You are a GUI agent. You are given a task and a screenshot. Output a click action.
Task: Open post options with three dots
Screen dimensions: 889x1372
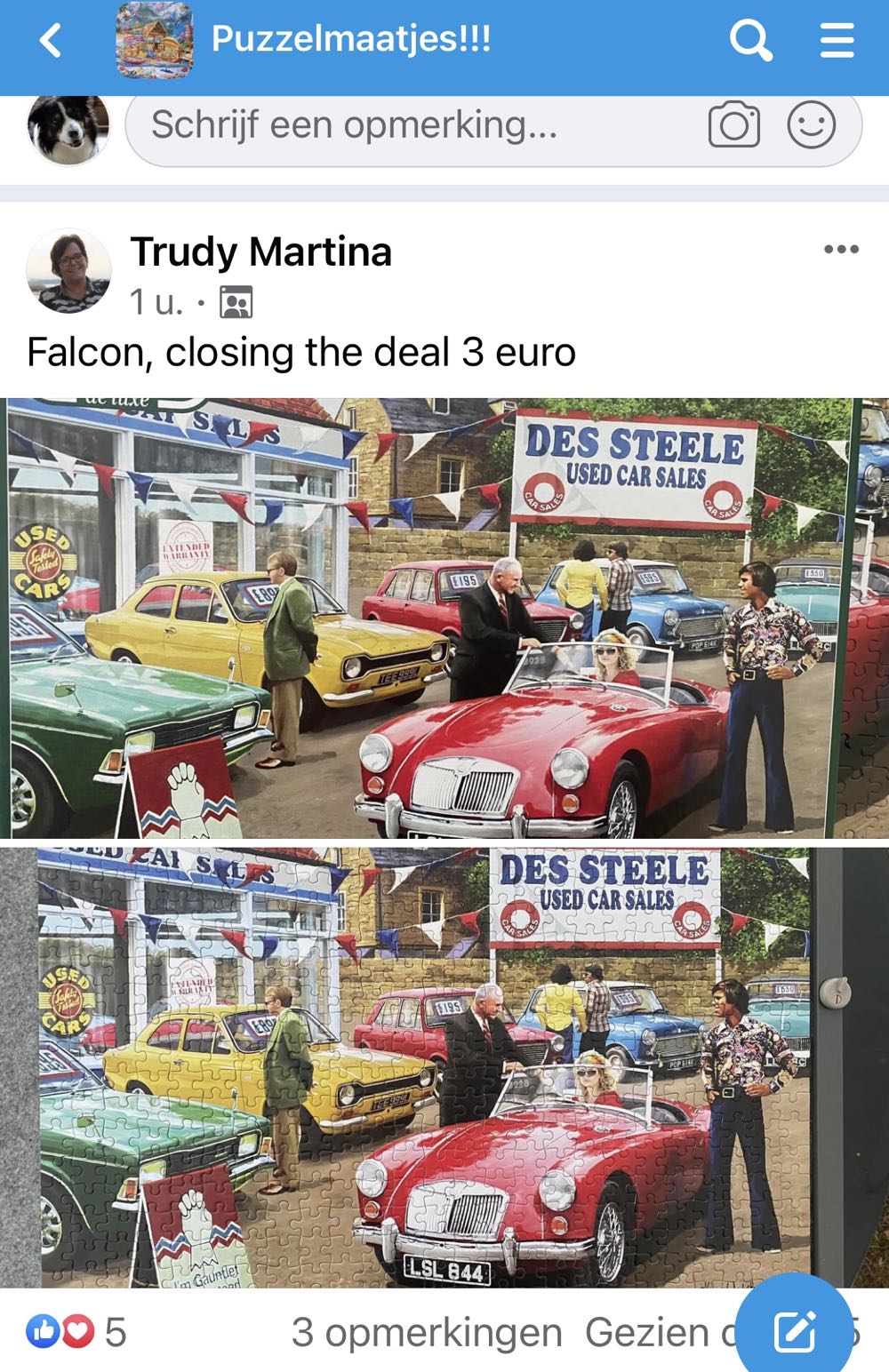841,250
